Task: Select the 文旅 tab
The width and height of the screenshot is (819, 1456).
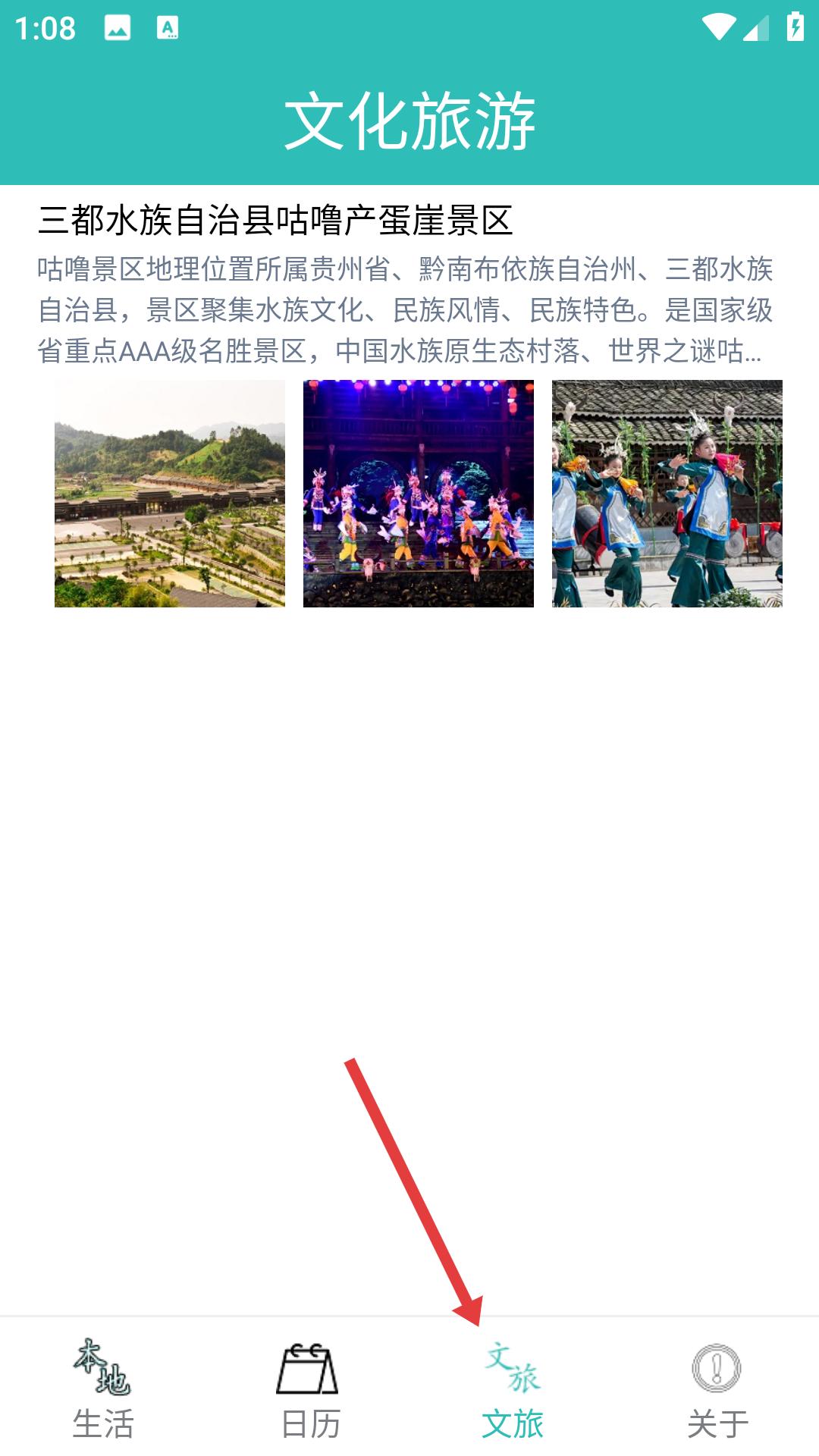Action: [x=512, y=1388]
